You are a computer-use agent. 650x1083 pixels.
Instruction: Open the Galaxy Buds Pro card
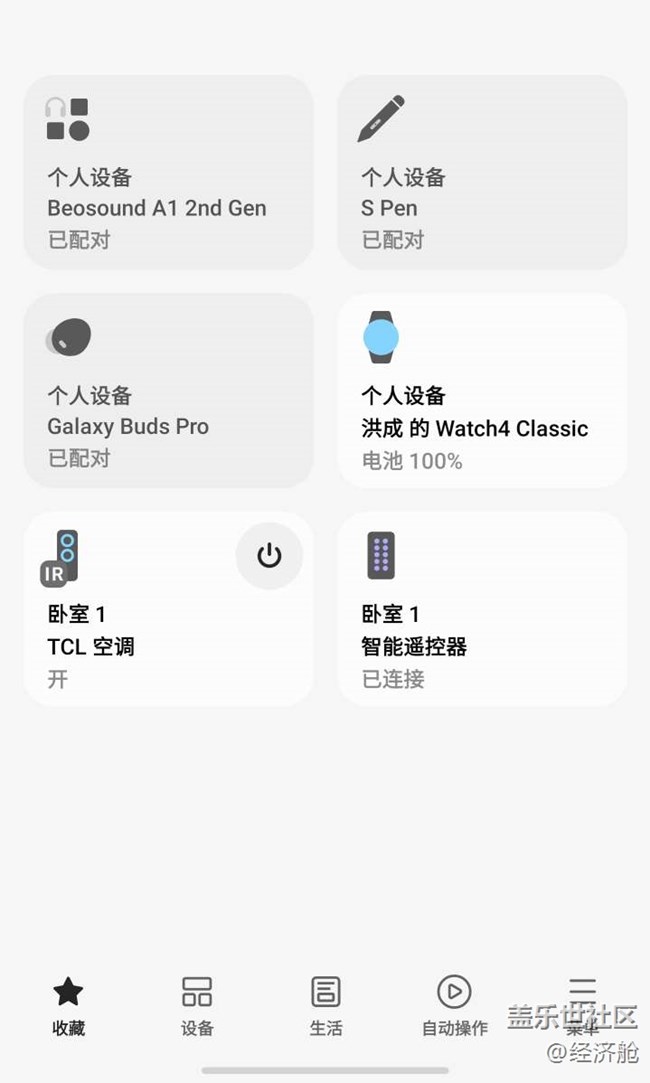coord(168,390)
